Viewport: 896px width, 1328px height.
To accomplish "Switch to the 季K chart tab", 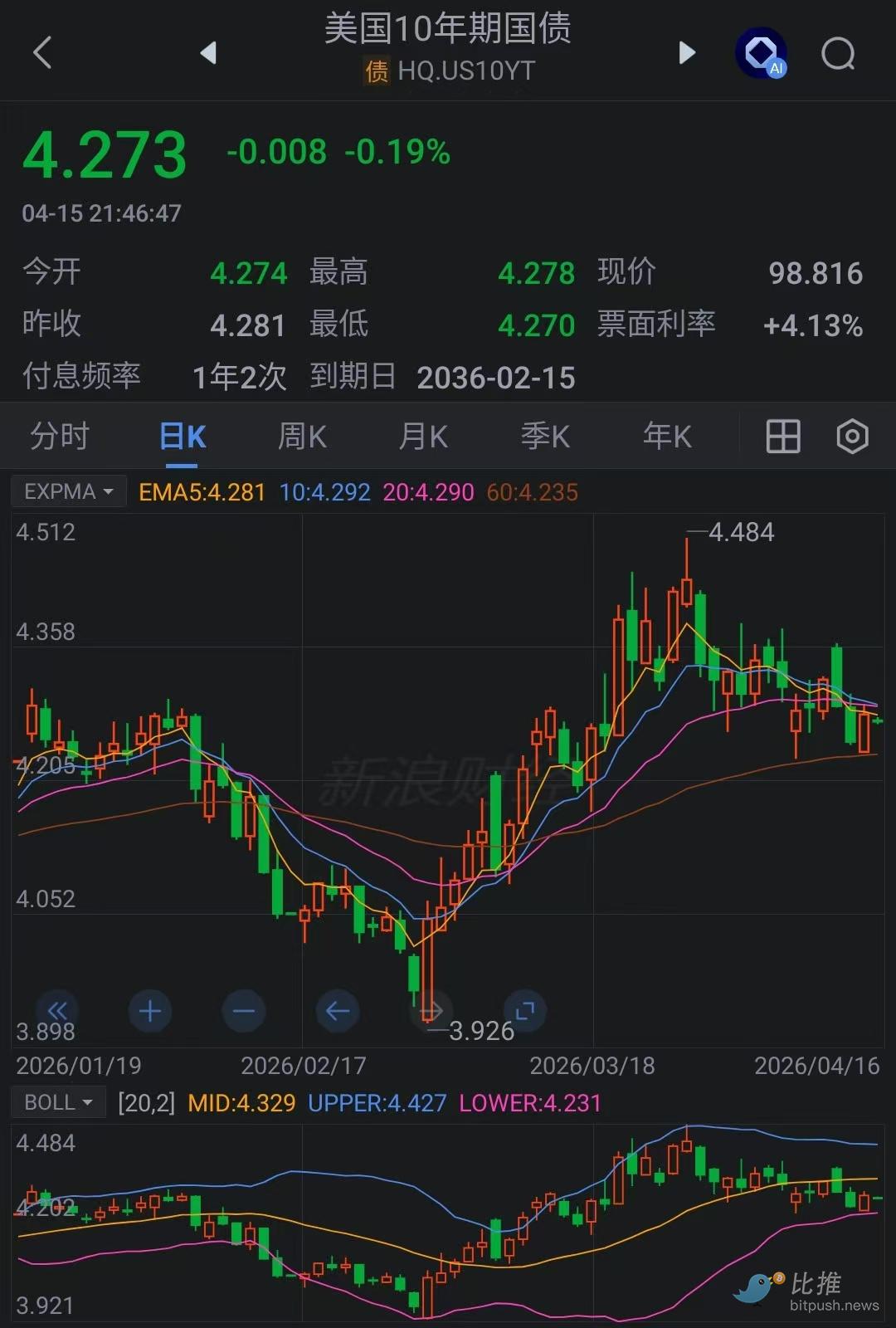I will click(545, 436).
